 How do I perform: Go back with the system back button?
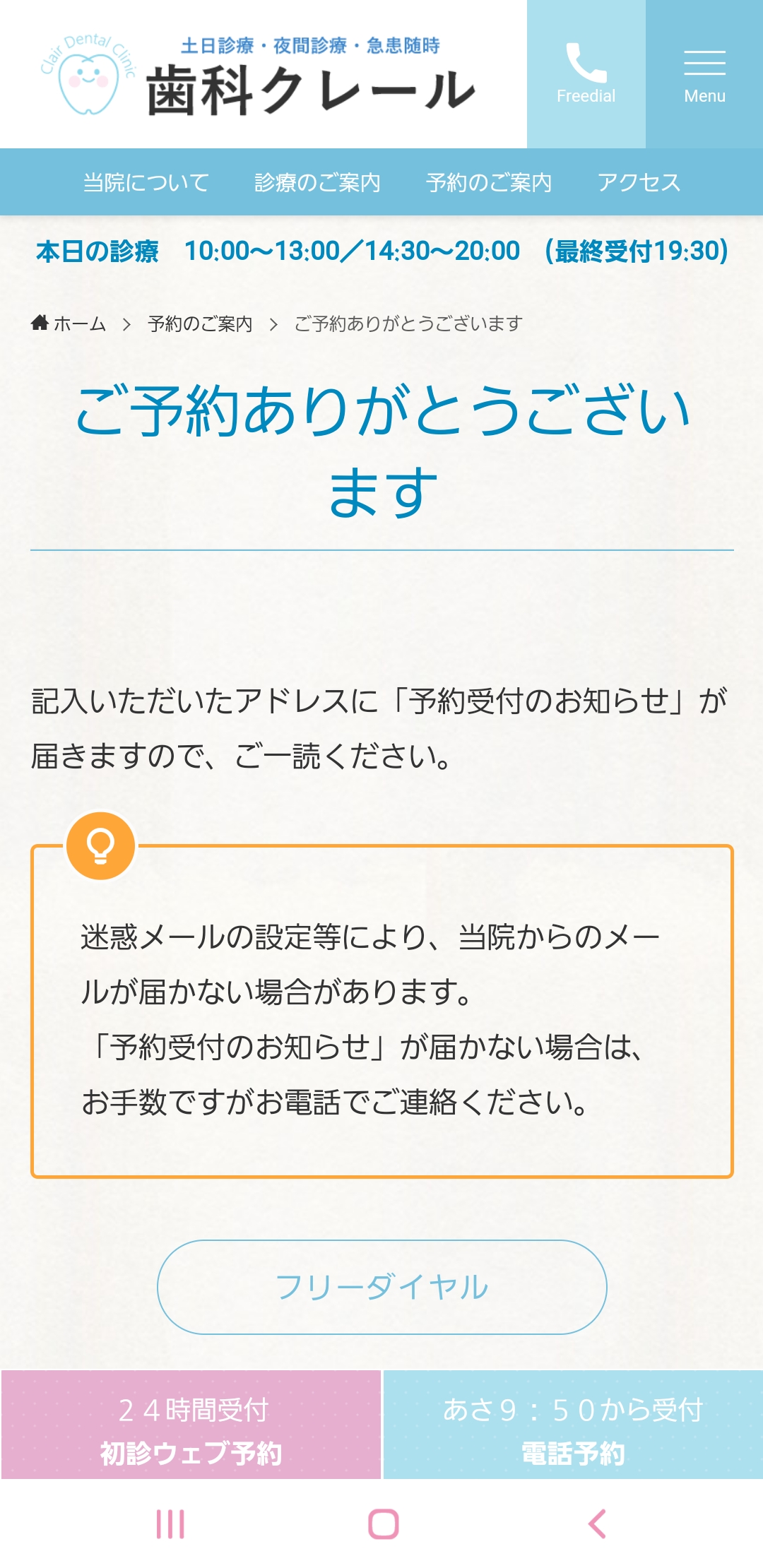pyautogui.click(x=597, y=1524)
